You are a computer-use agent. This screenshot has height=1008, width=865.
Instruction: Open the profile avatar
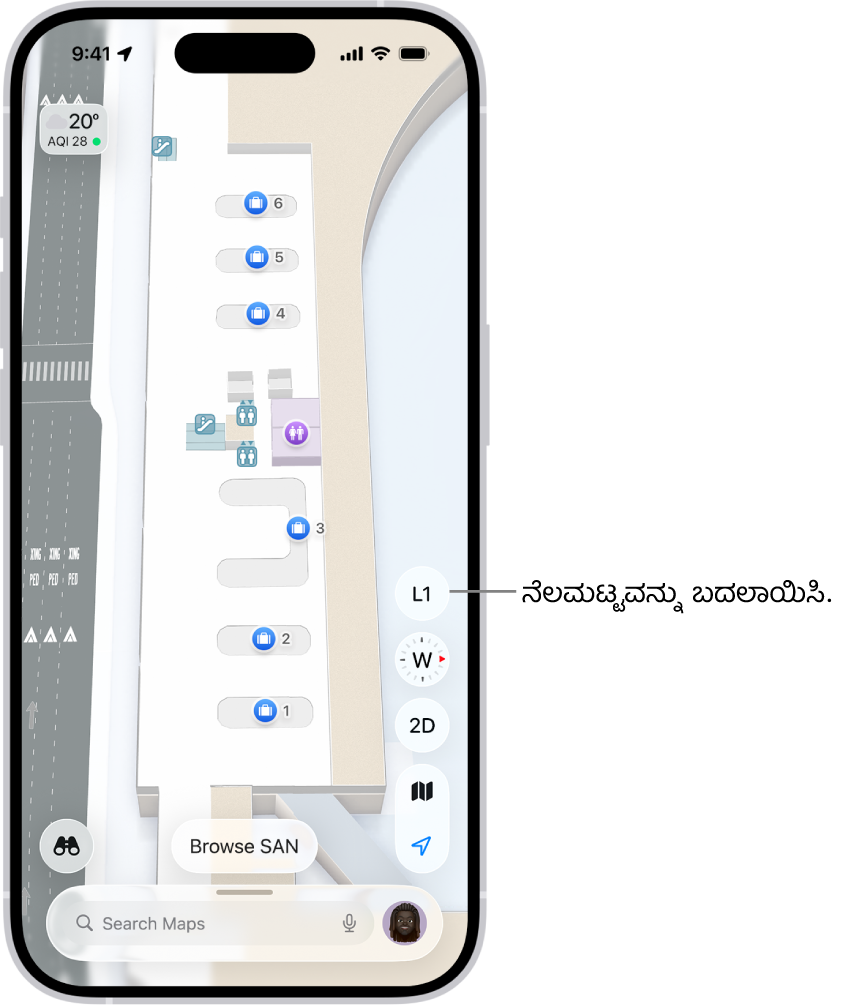pyautogui.click(x=405, y=923)
